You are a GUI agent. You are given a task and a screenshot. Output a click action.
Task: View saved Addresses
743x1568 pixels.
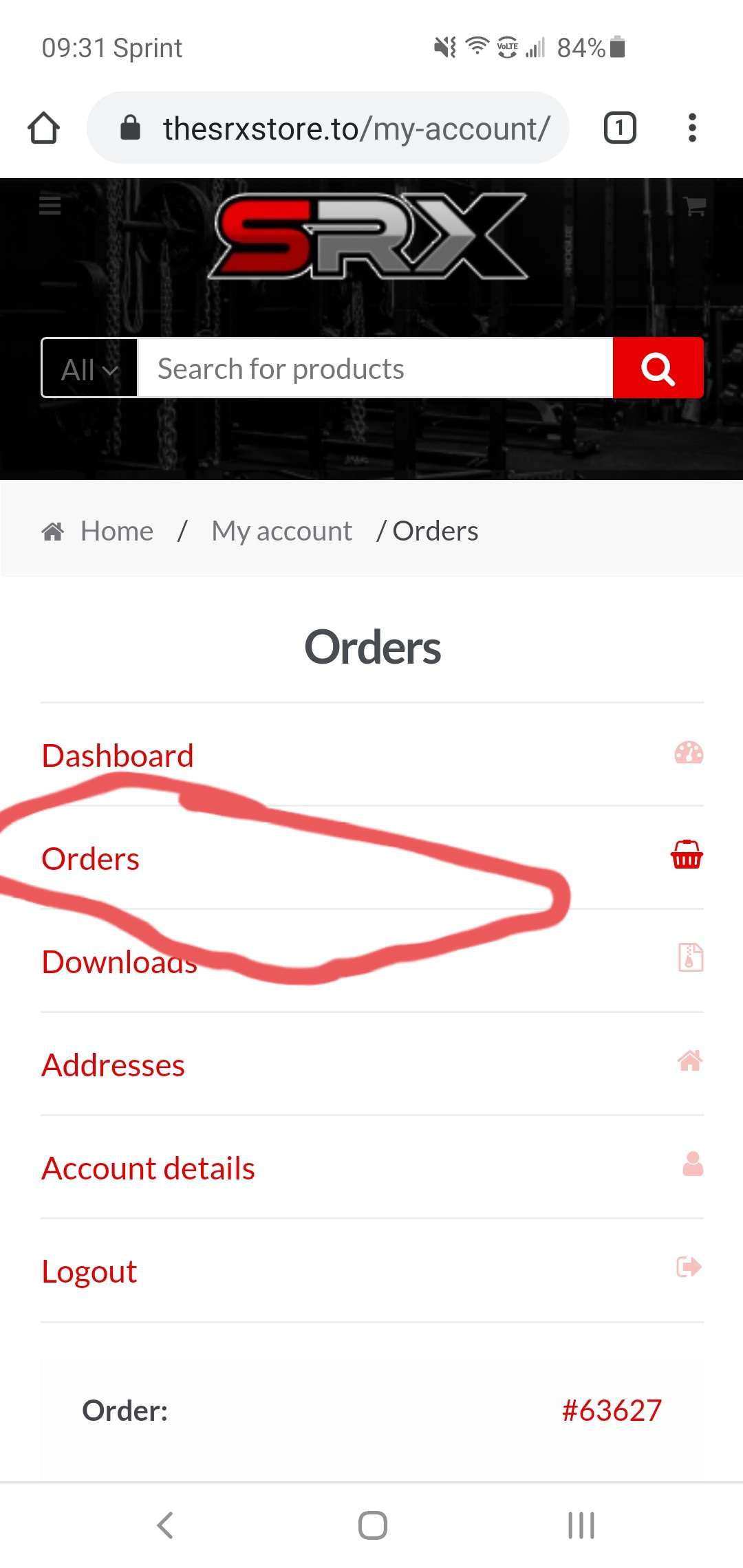point(113,1065)
